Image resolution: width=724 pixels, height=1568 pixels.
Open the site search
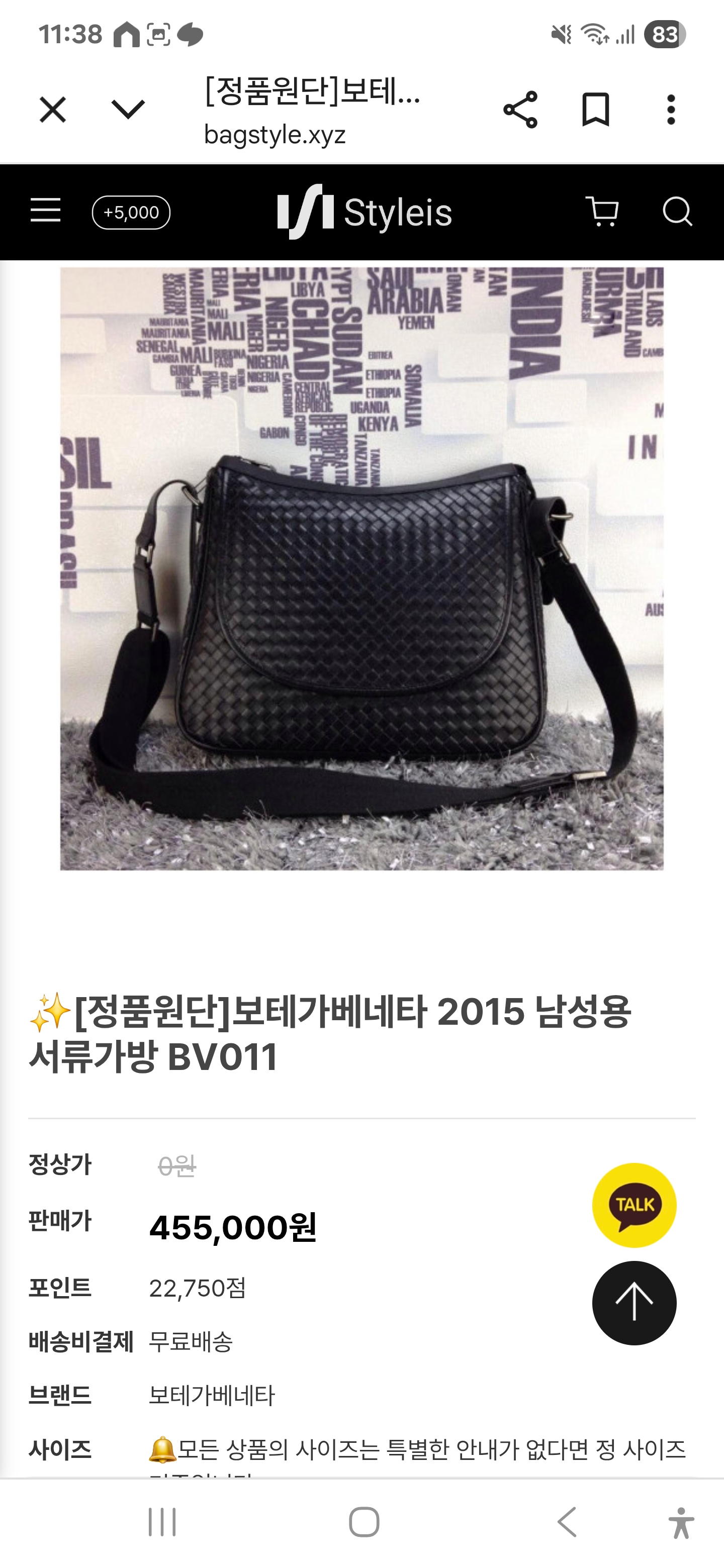click(x=677, y=212)
